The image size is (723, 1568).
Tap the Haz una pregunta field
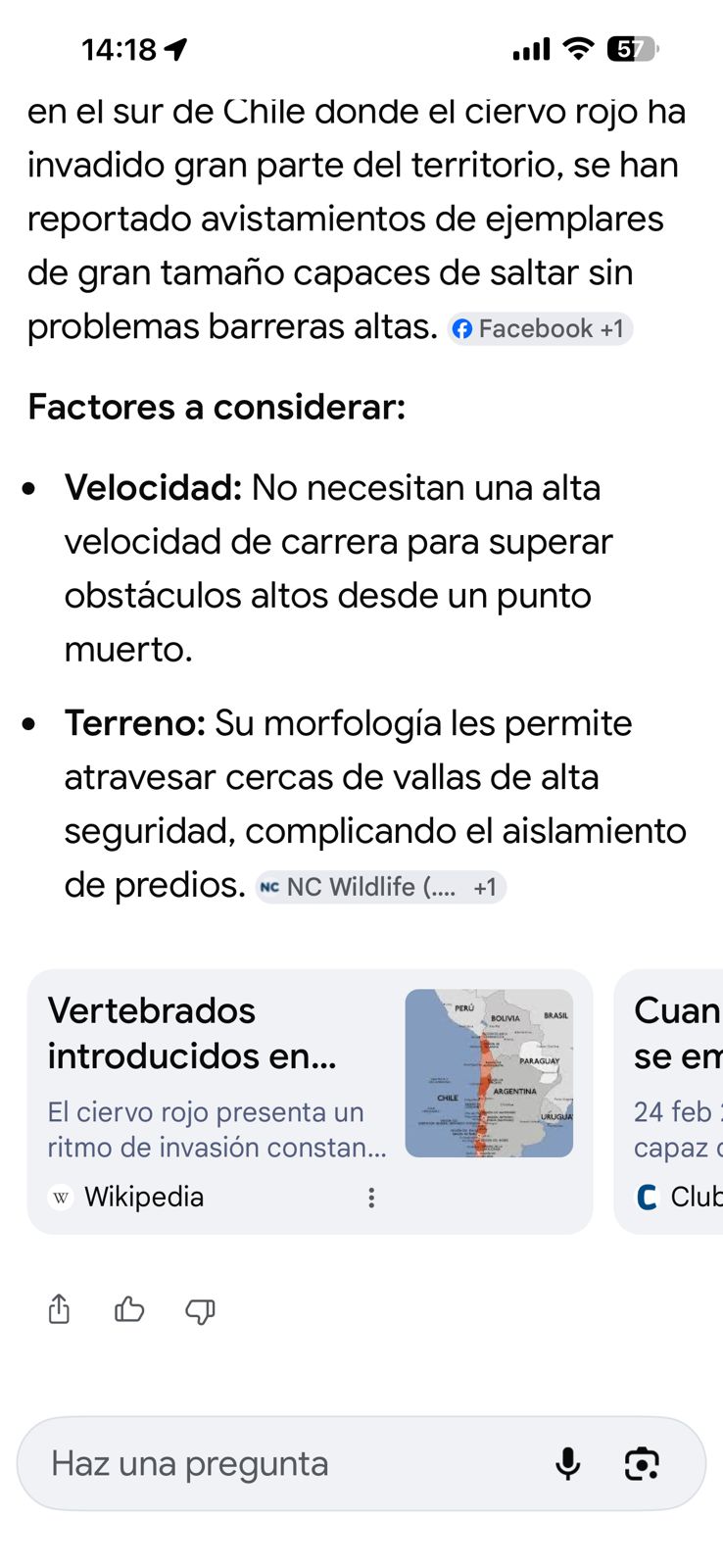284,1464
